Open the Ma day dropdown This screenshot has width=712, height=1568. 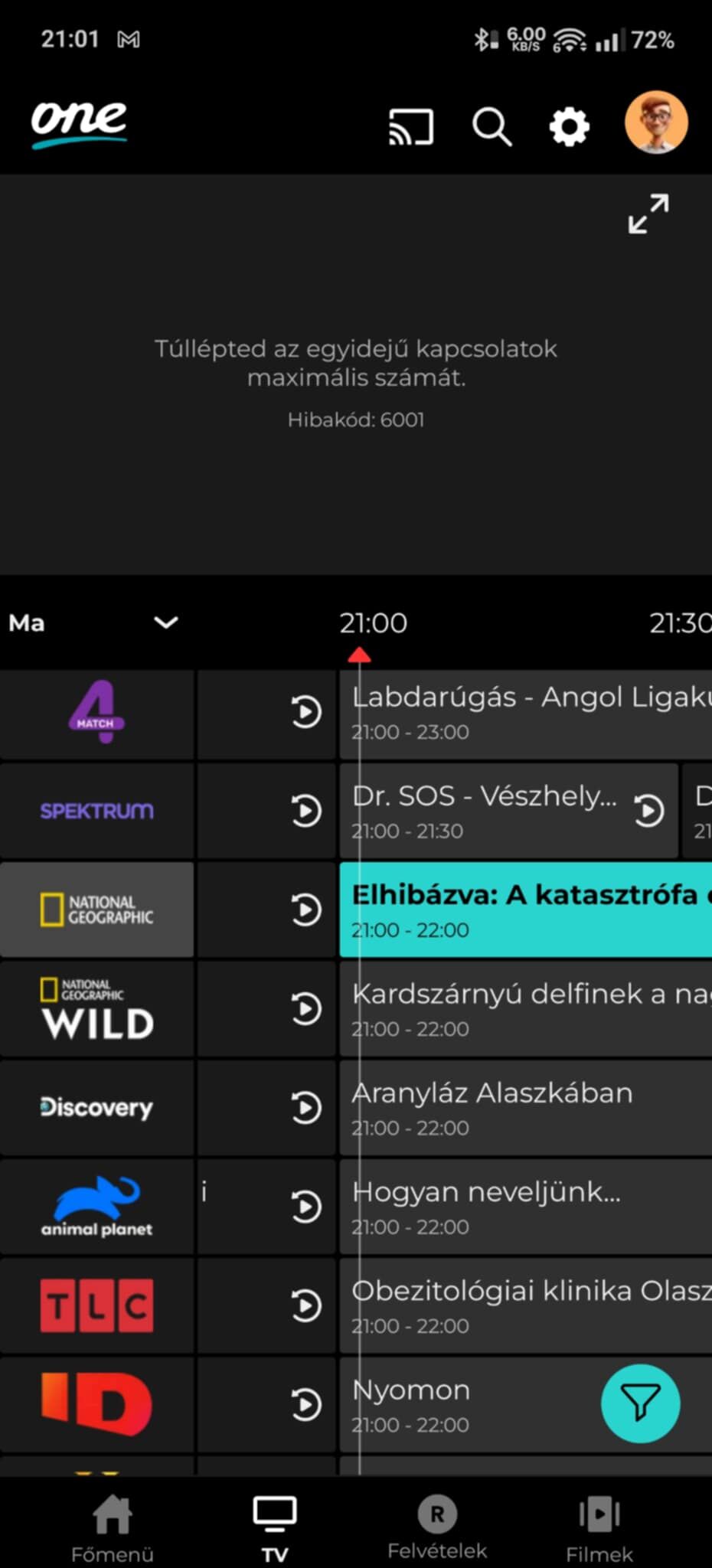(93, 622)
